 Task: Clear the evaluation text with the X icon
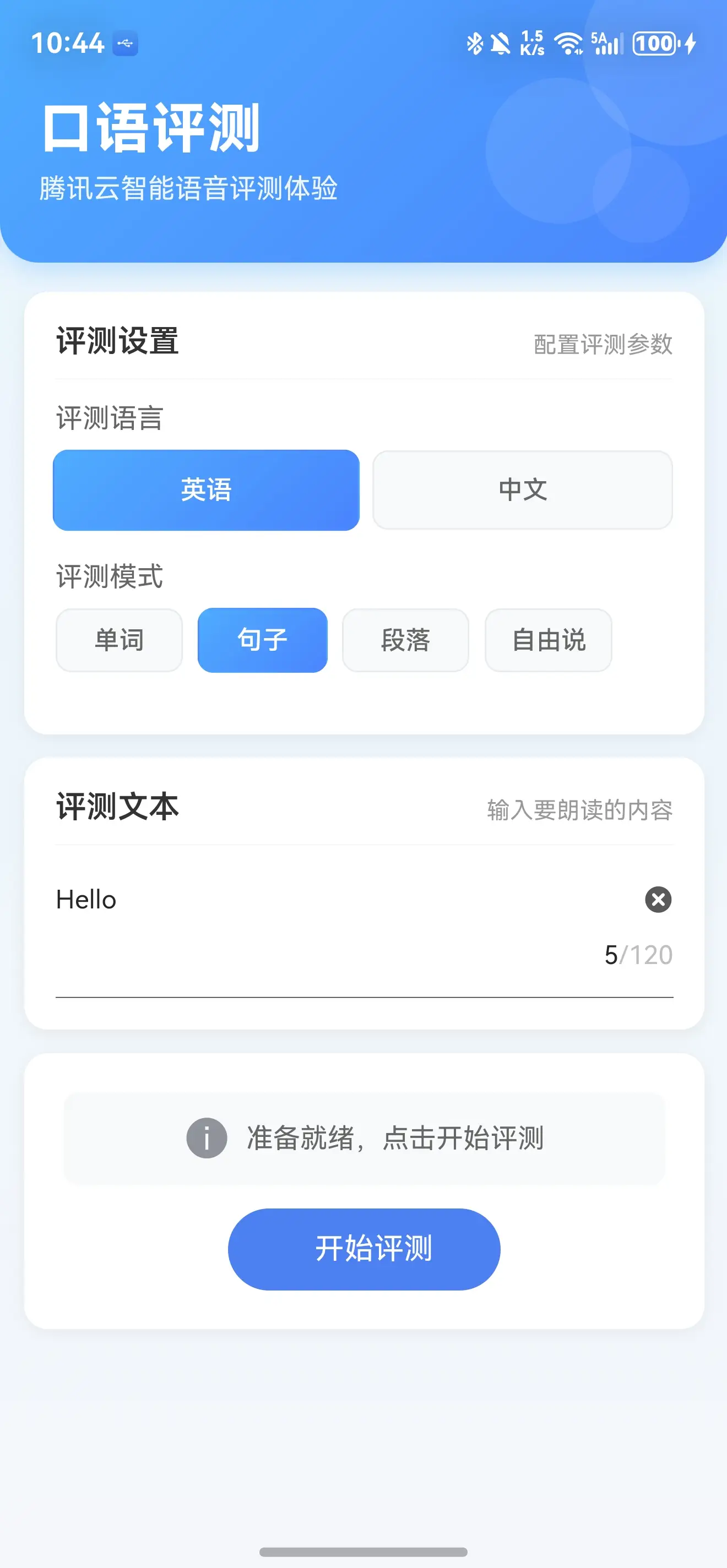658,900
